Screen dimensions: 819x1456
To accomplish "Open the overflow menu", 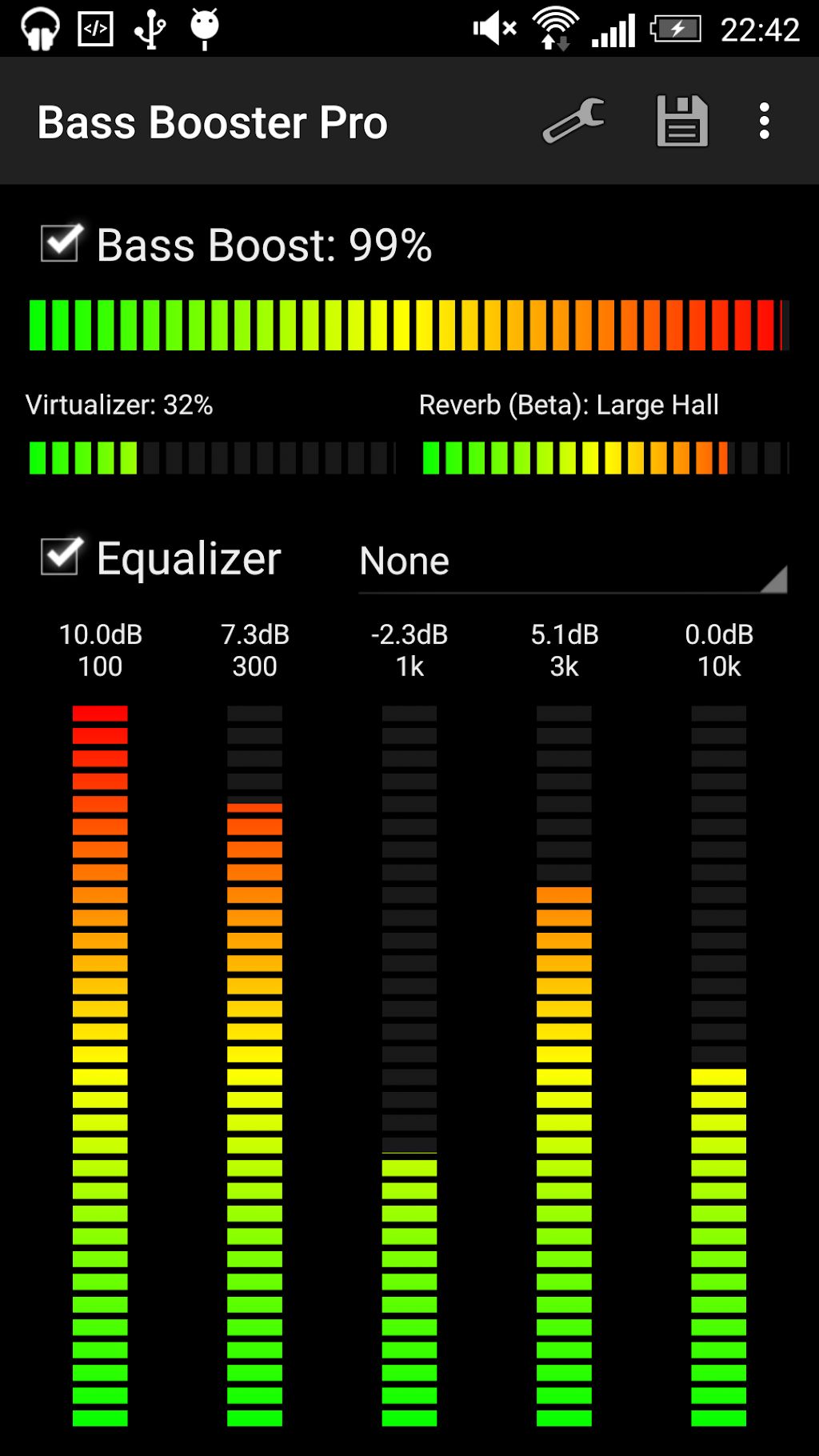I will pos(765,122).
